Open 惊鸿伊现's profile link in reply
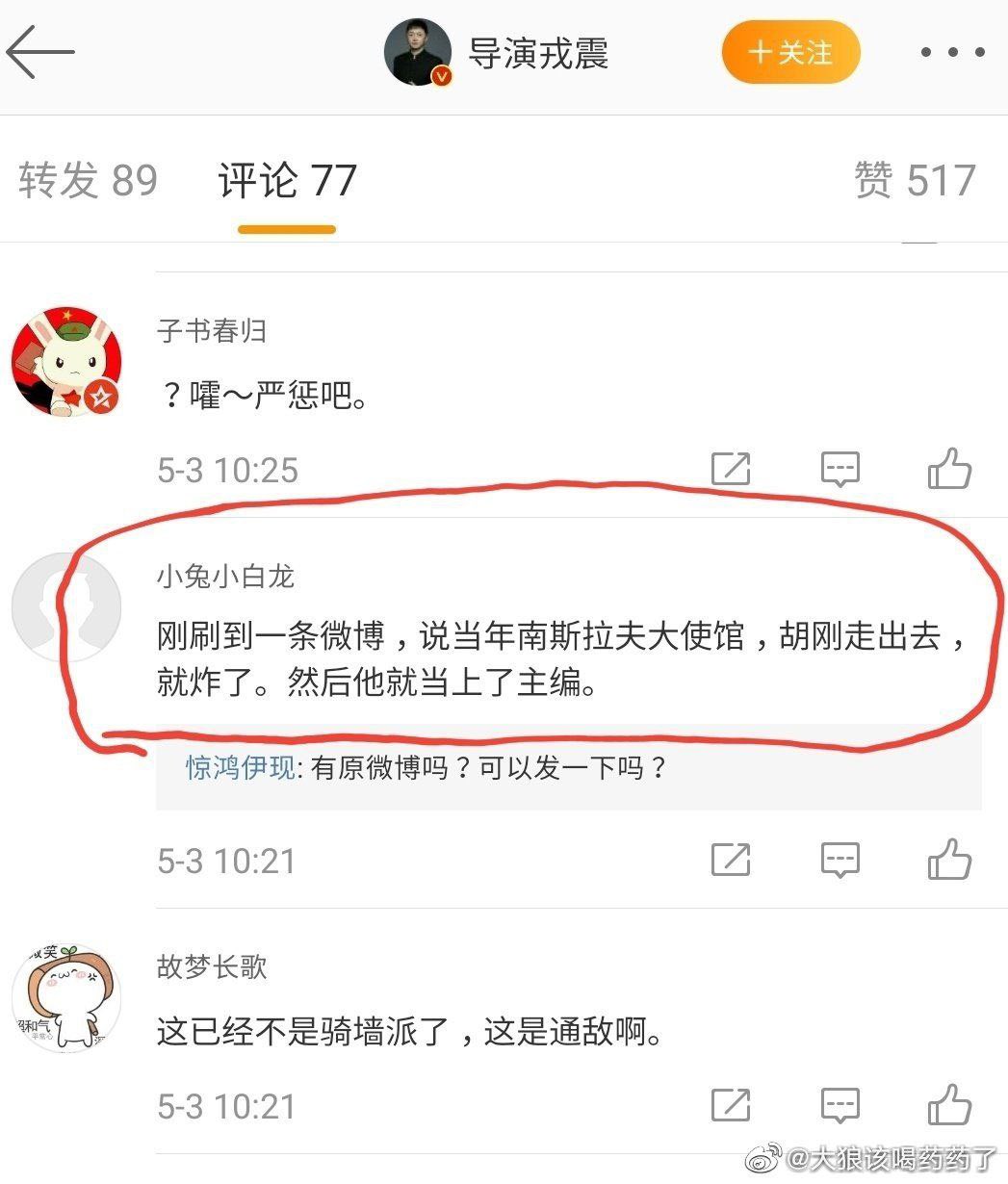 241,769
